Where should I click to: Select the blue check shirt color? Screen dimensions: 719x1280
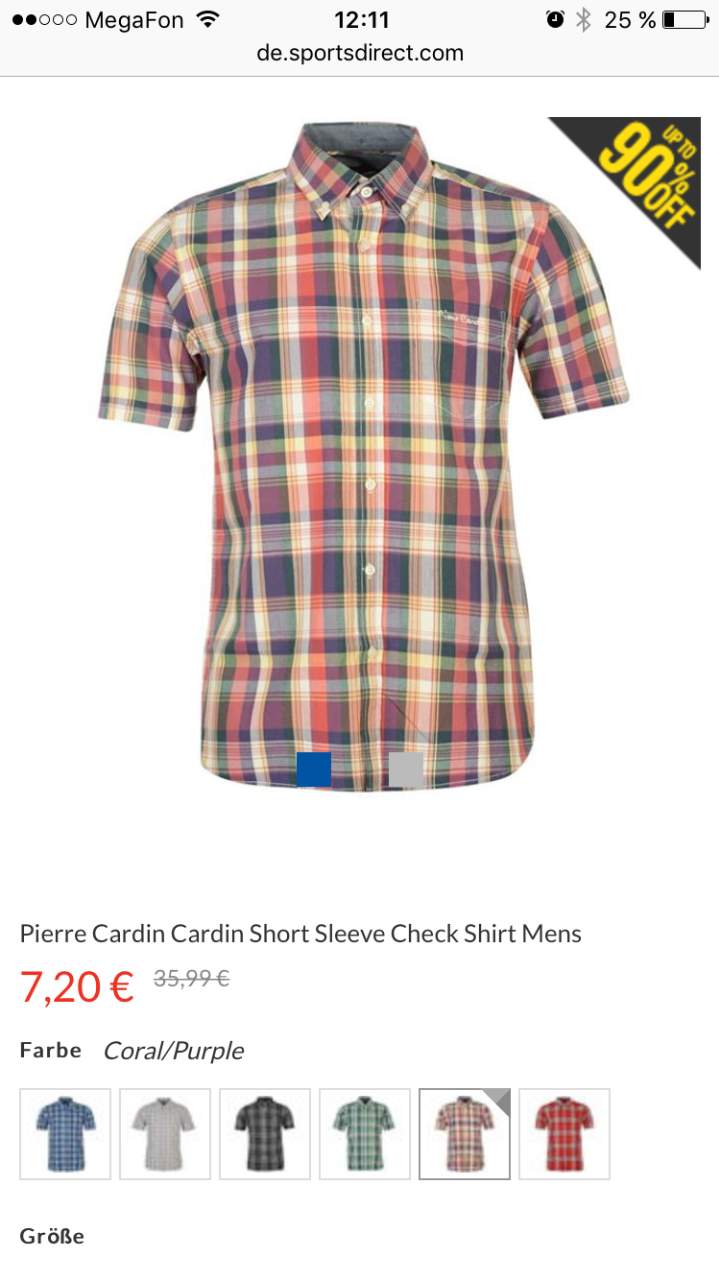point(65,1134)
